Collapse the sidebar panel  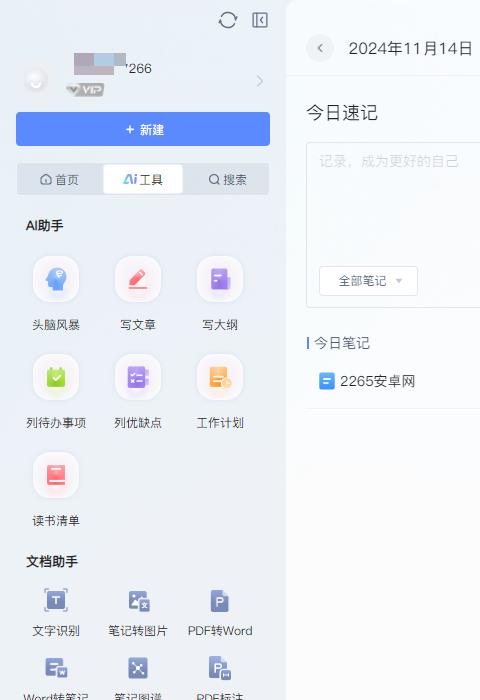point(260,20)
